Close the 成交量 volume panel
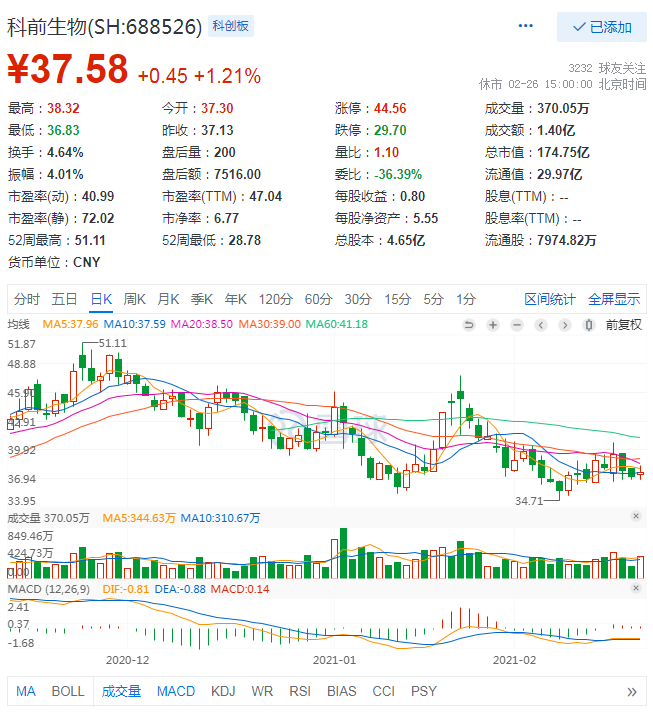Image resolution: width=653 pixels, height=712 pixels. 636,516
